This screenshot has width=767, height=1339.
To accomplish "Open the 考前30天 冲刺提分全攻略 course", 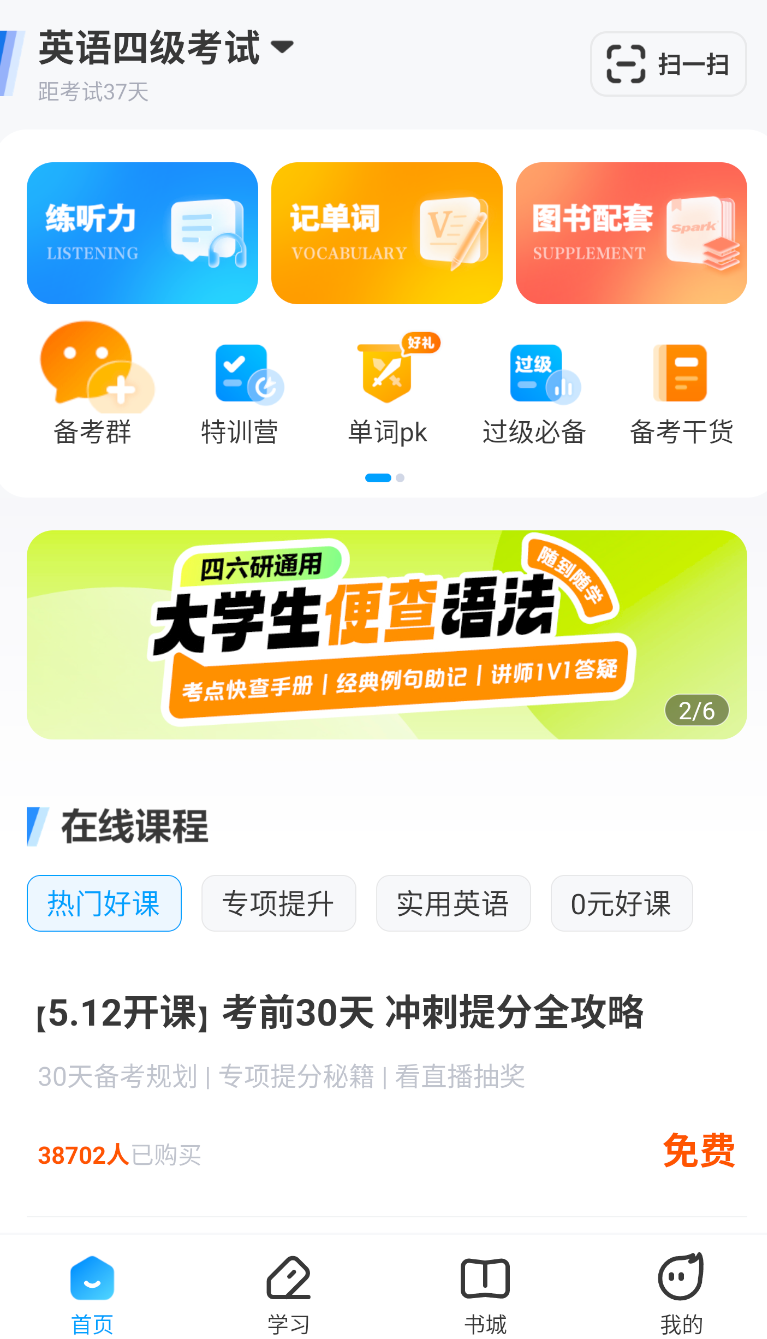I will pos(341,1014).
